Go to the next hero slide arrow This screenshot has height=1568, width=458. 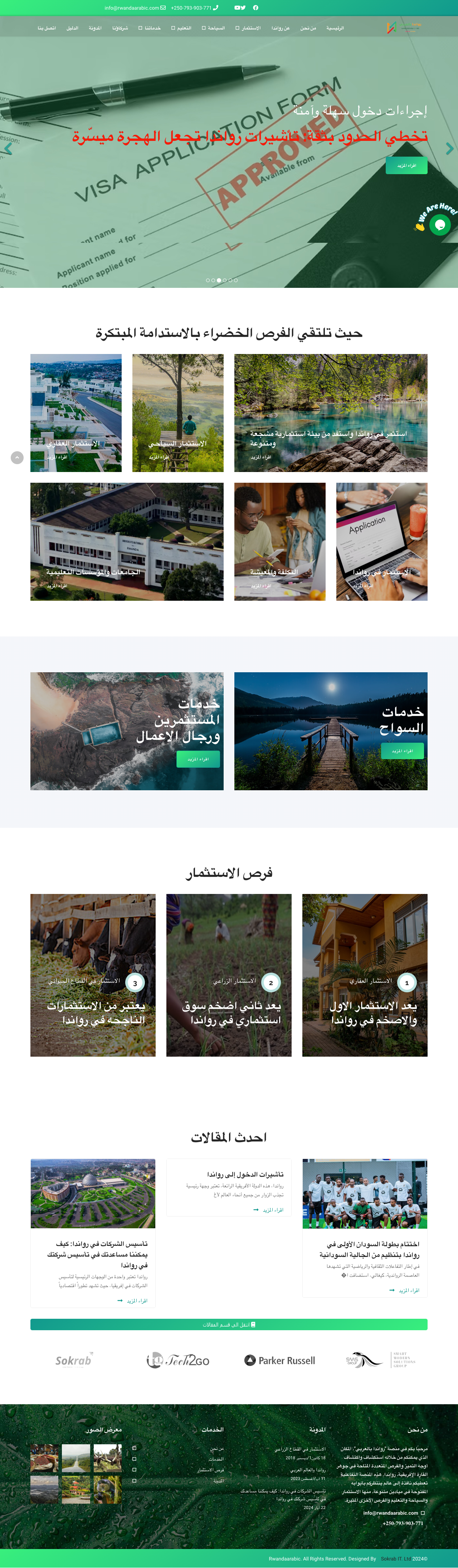pyautogui.click(x=449, y=148)
